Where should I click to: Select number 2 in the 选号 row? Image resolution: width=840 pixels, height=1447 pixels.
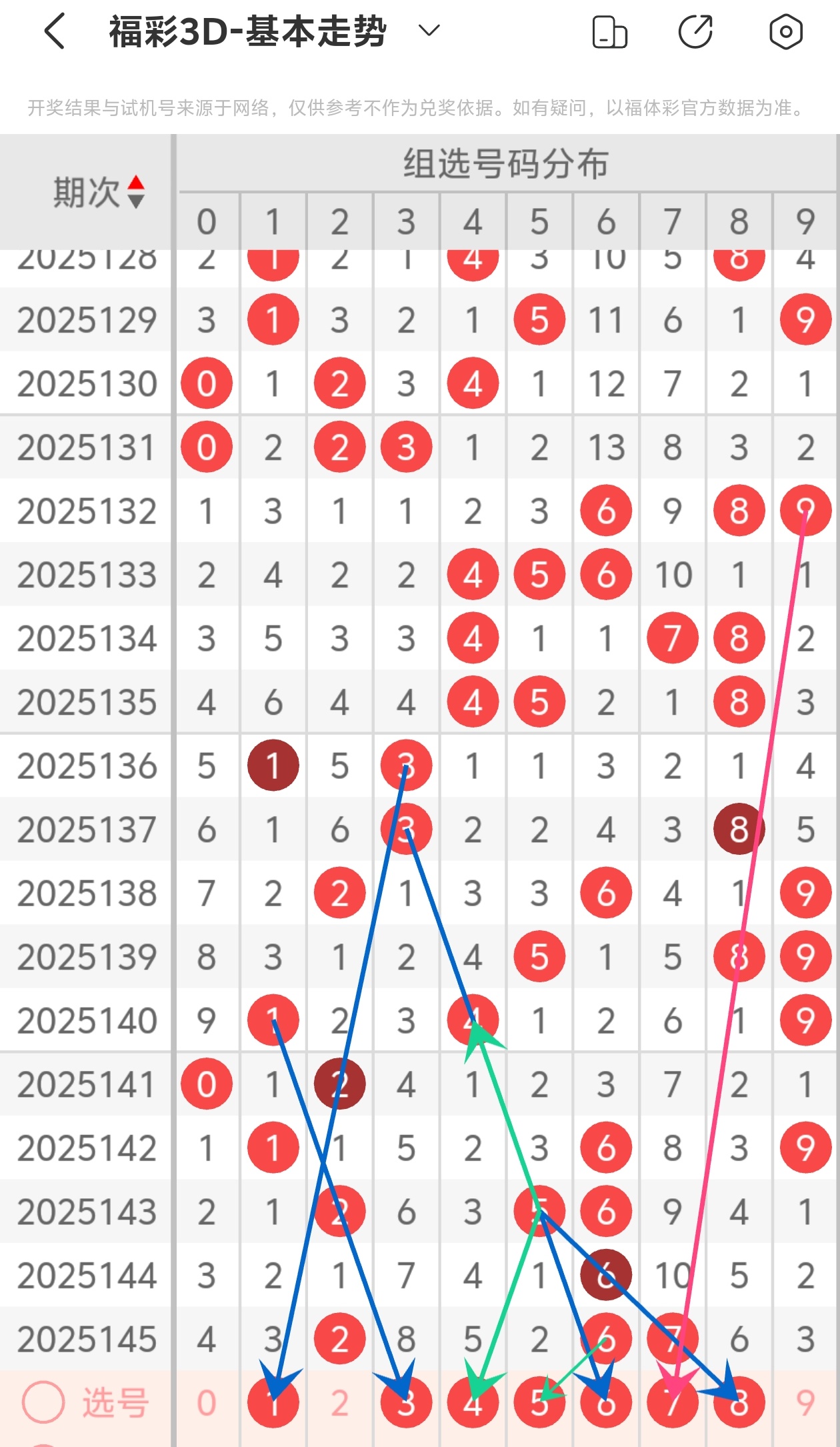(x=340, y=1402)
